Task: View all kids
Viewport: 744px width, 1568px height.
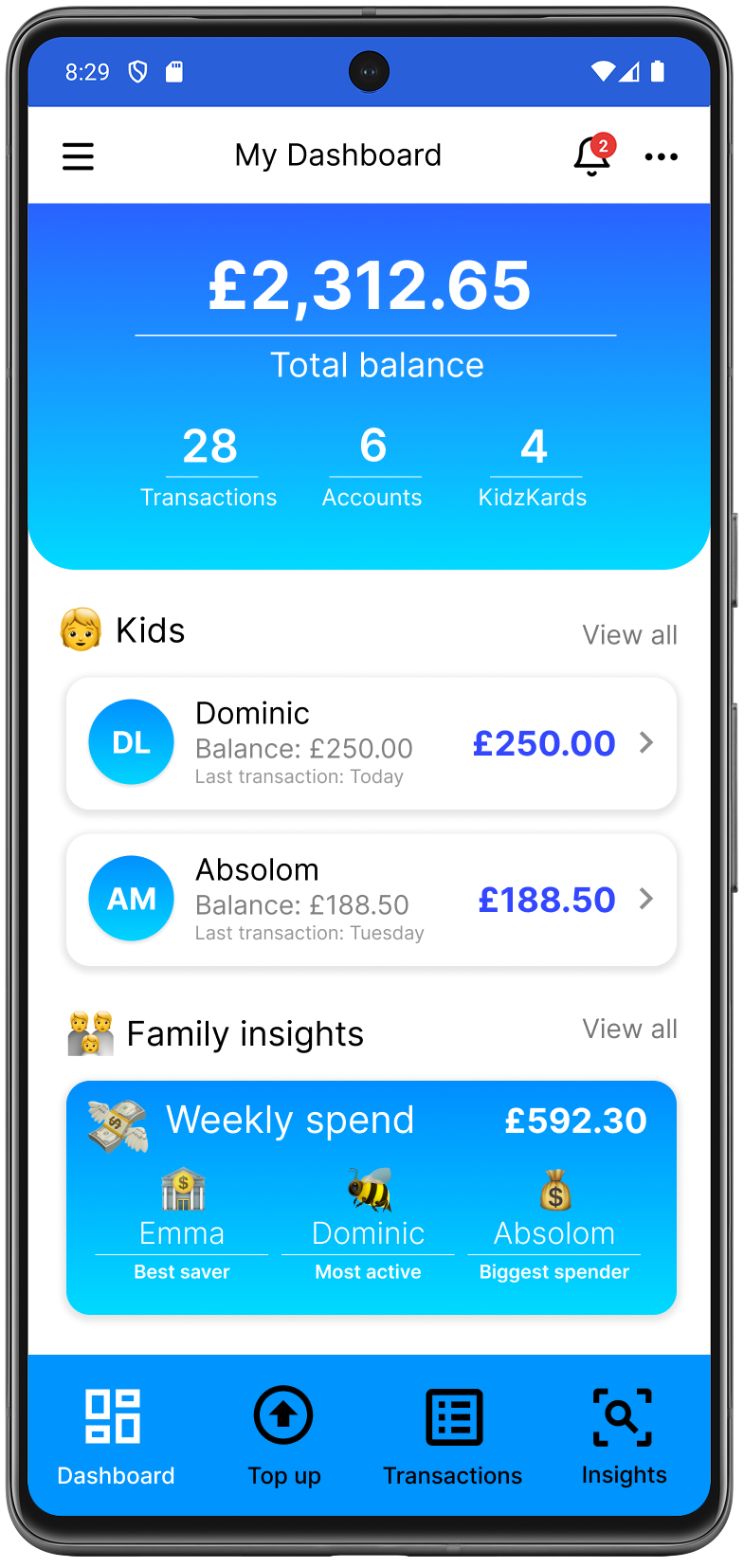Action: [629, 635]
